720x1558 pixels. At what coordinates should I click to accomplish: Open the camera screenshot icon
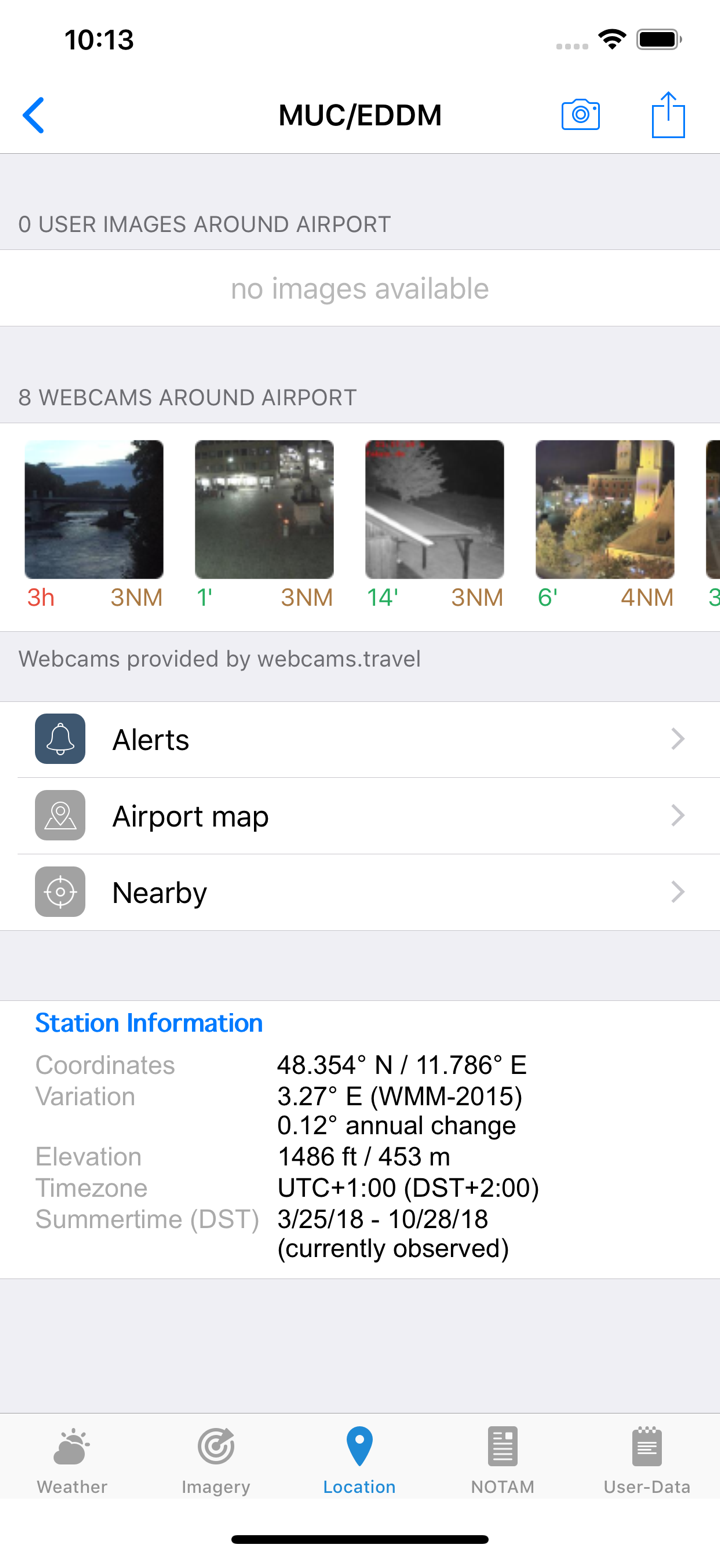(580, 114)
